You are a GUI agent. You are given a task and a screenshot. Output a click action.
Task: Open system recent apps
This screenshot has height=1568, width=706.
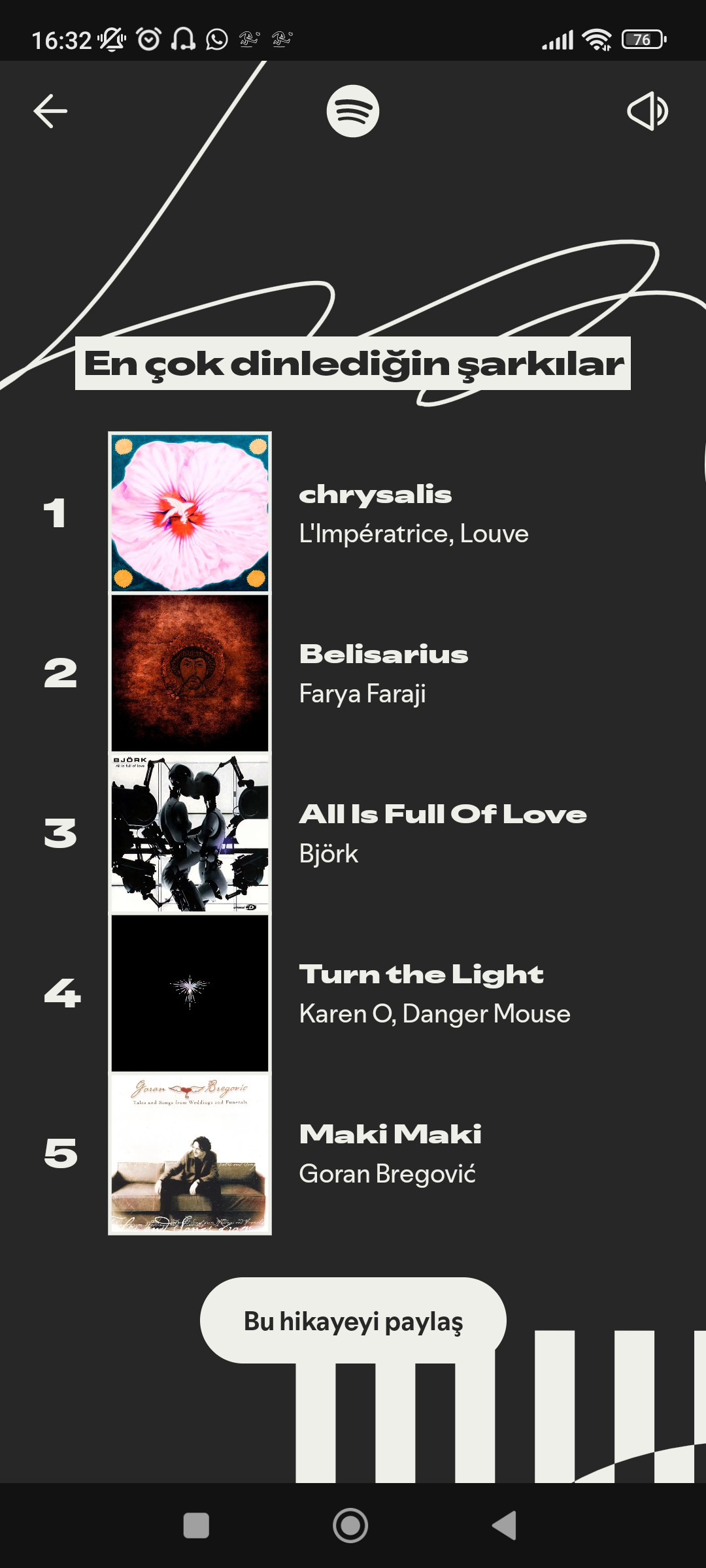click(196, 1526)
